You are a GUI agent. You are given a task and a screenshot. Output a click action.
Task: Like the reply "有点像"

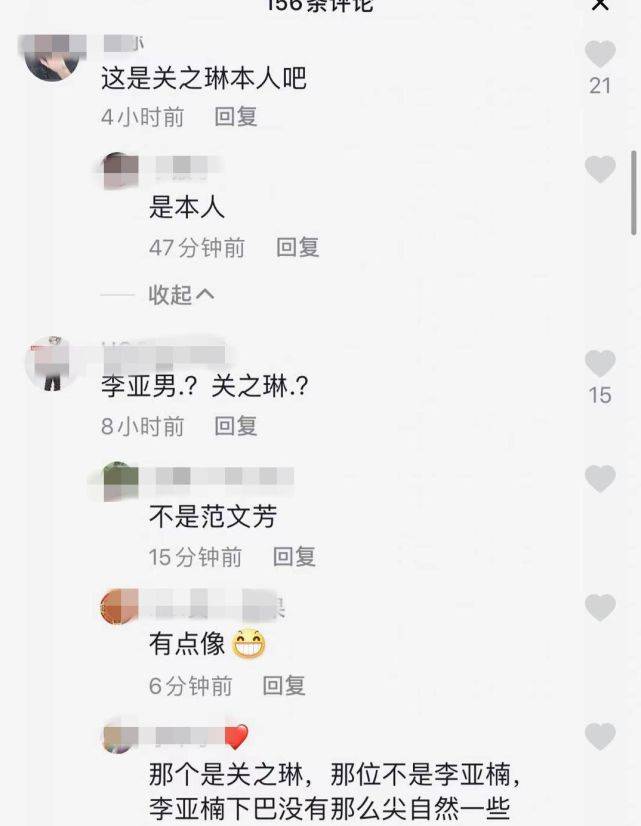(x=600, y=607)
